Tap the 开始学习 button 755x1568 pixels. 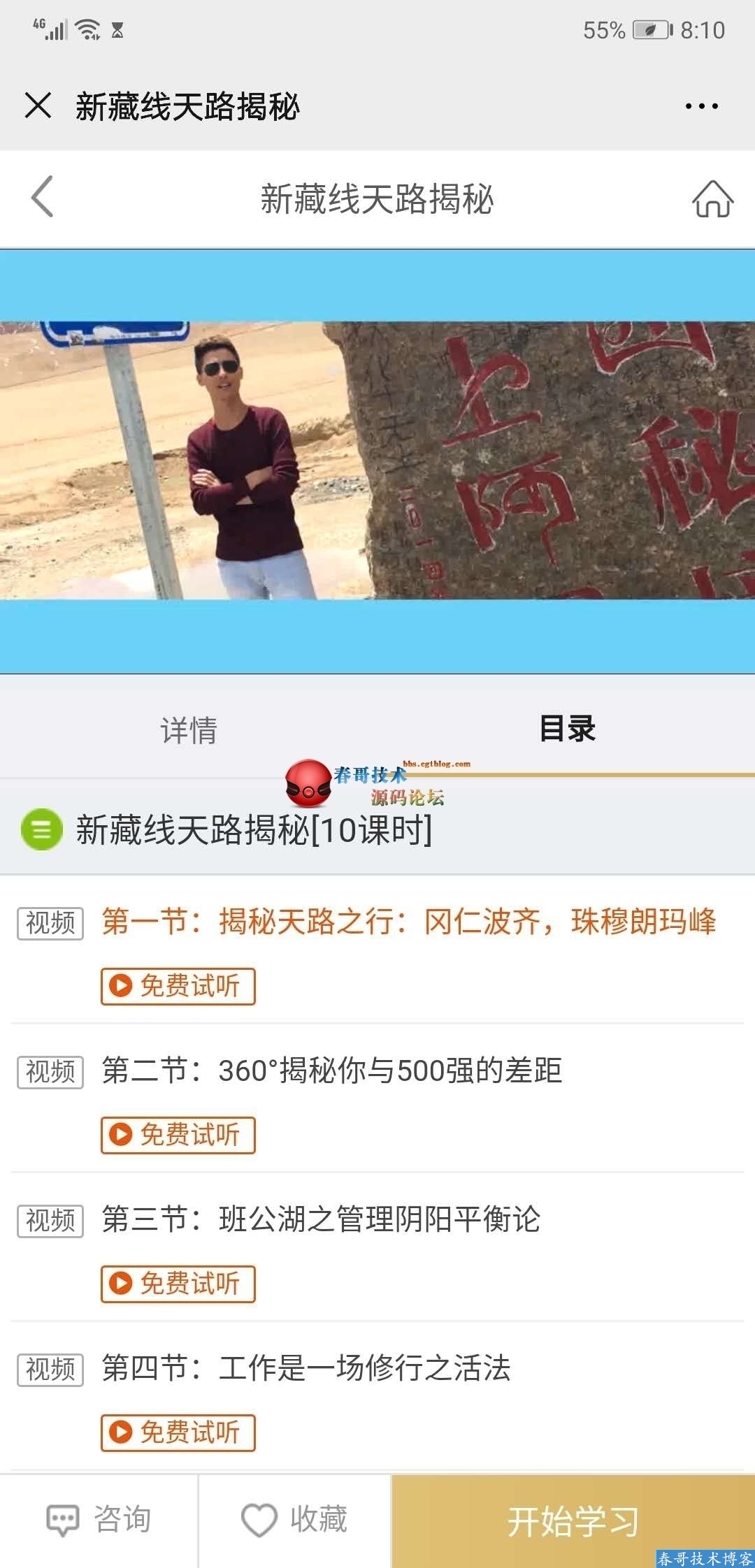click(x=573, y=1521)
